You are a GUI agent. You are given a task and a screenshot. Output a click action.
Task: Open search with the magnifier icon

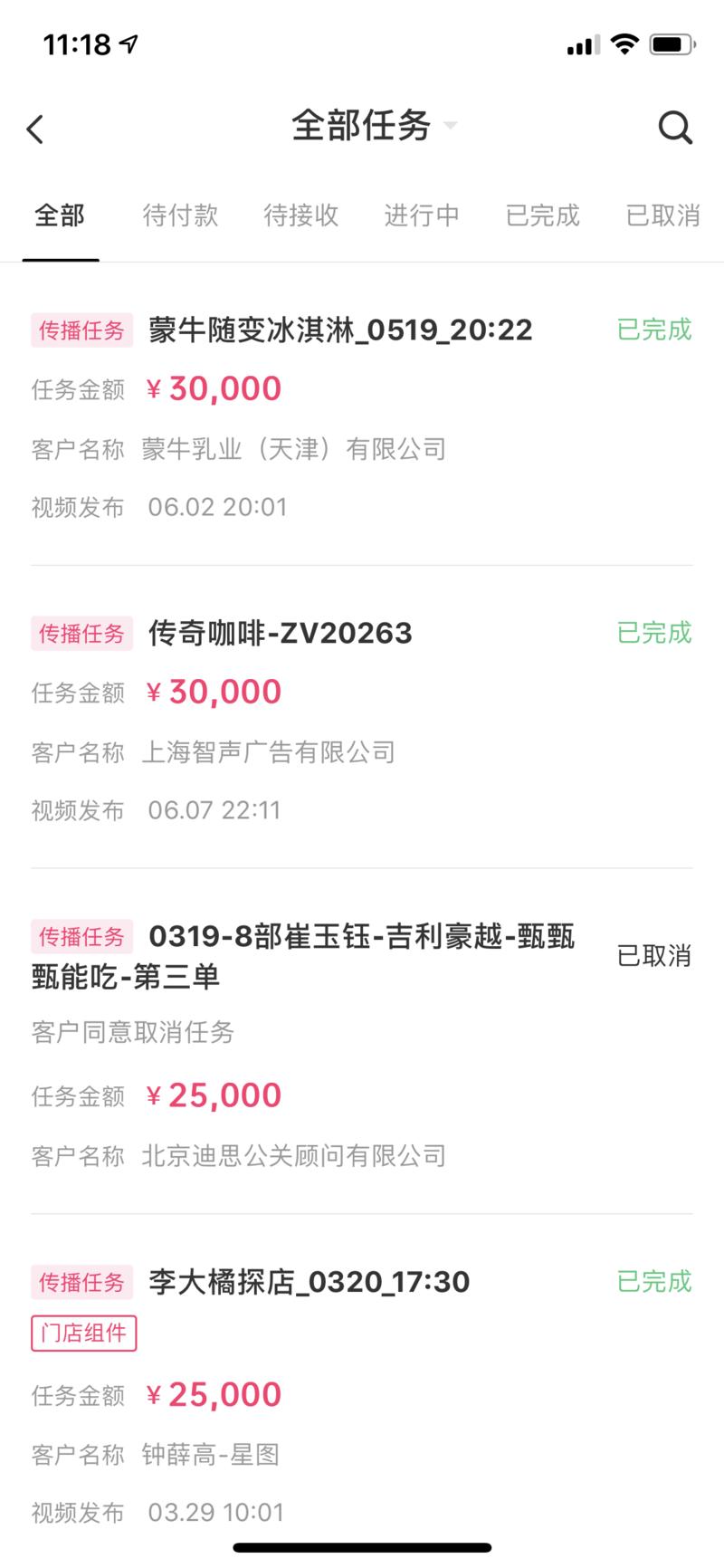tap(675, 129)
